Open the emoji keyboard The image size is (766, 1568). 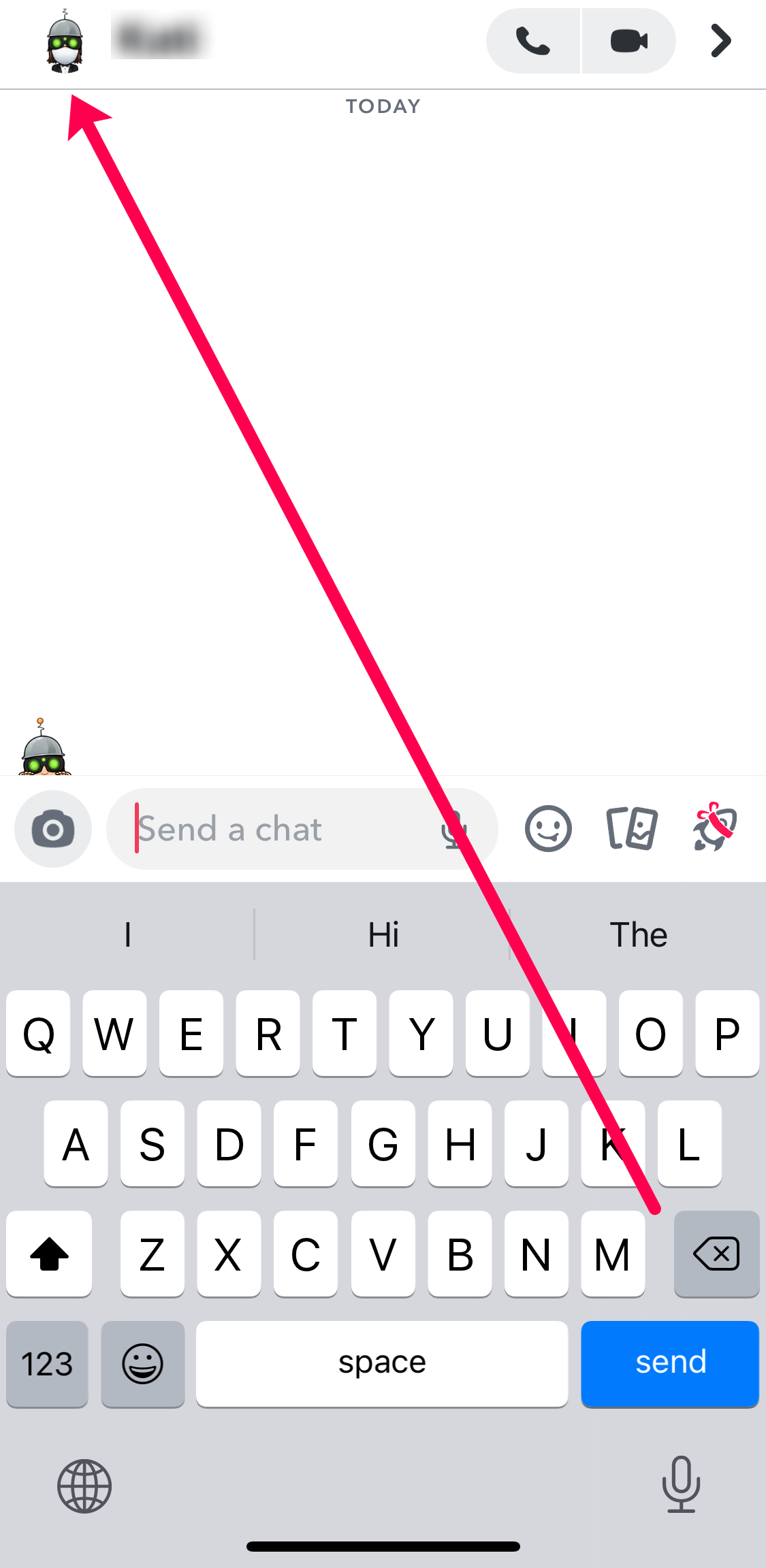pyautogui.click(x=142, y=1363)
